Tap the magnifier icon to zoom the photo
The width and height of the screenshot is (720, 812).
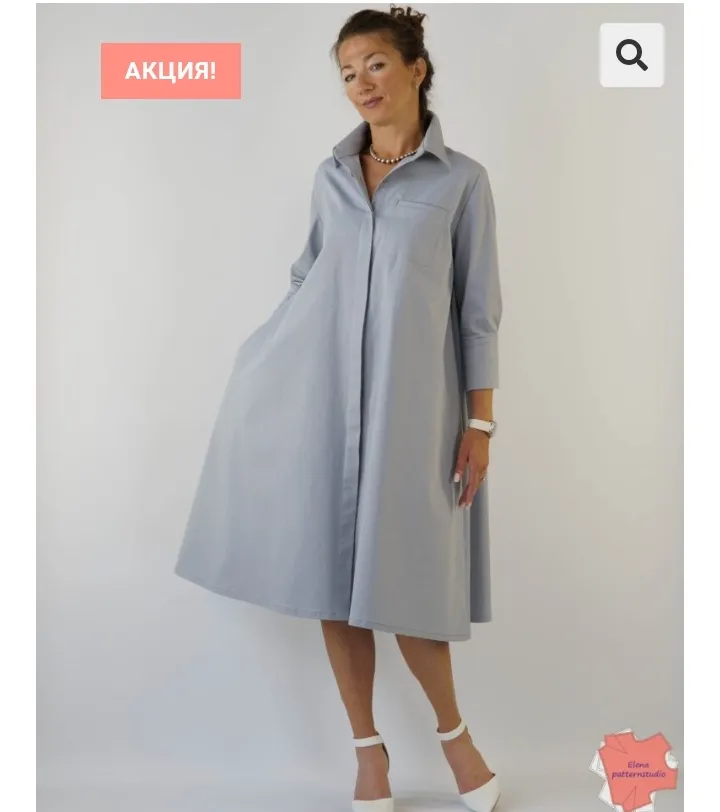631,56
